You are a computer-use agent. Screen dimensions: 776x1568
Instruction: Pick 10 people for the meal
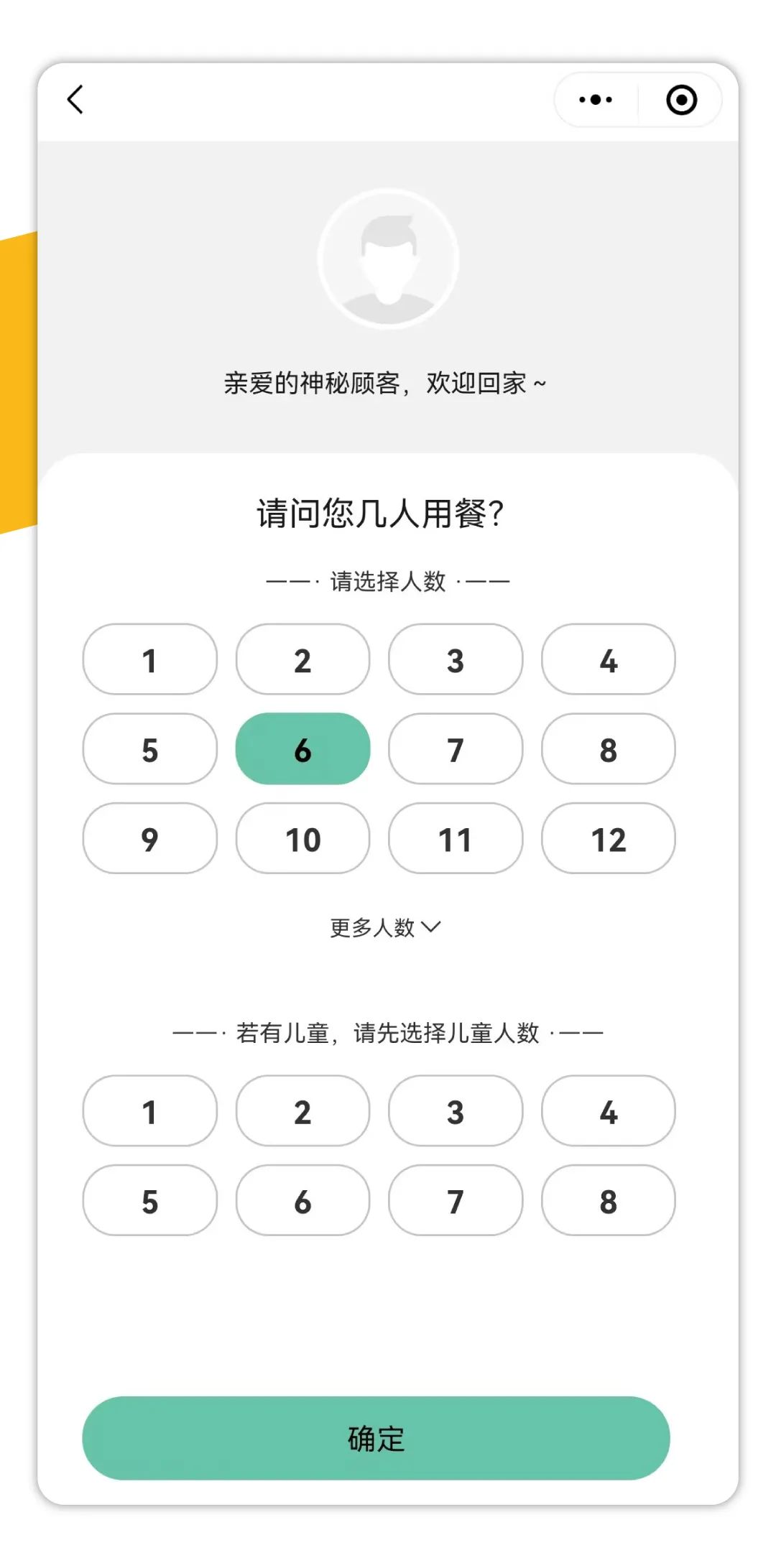click(302, 839)
